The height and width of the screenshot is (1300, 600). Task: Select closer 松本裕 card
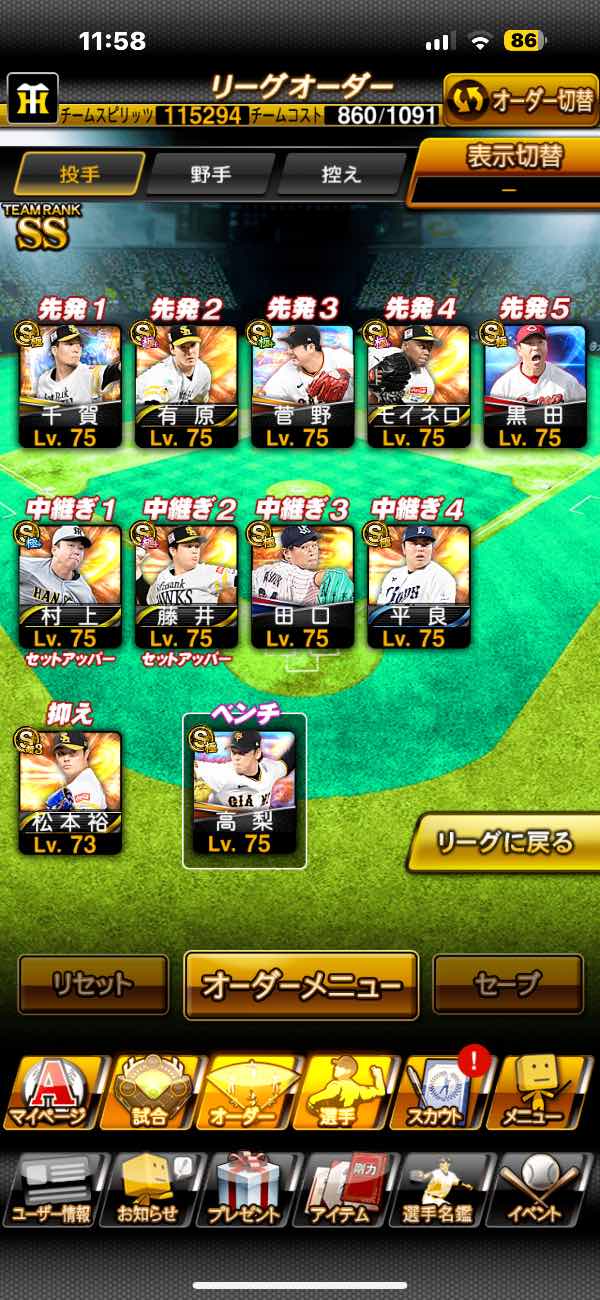tap(70, 792)
